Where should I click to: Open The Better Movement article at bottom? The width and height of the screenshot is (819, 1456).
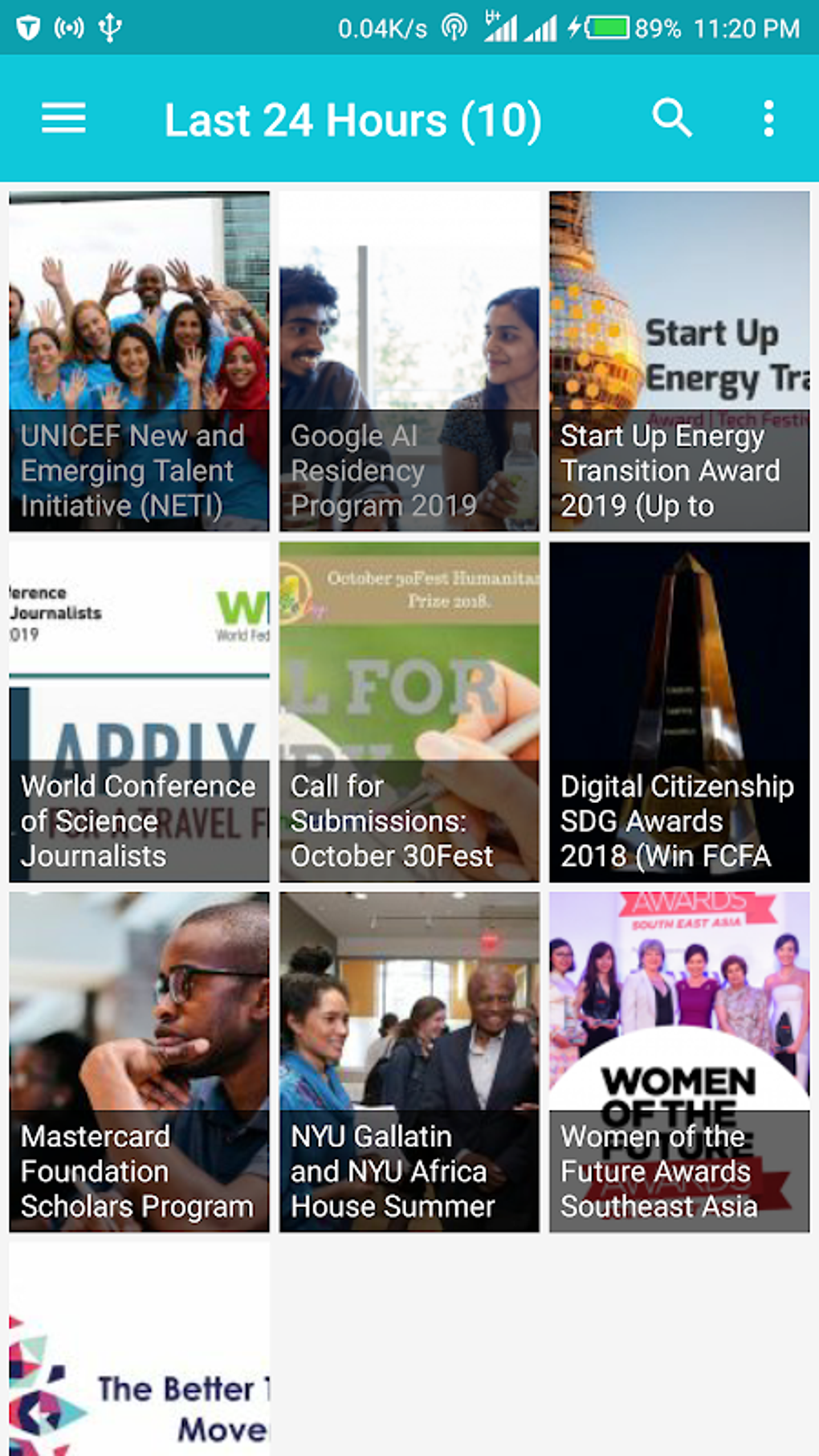coord(138,1357)
